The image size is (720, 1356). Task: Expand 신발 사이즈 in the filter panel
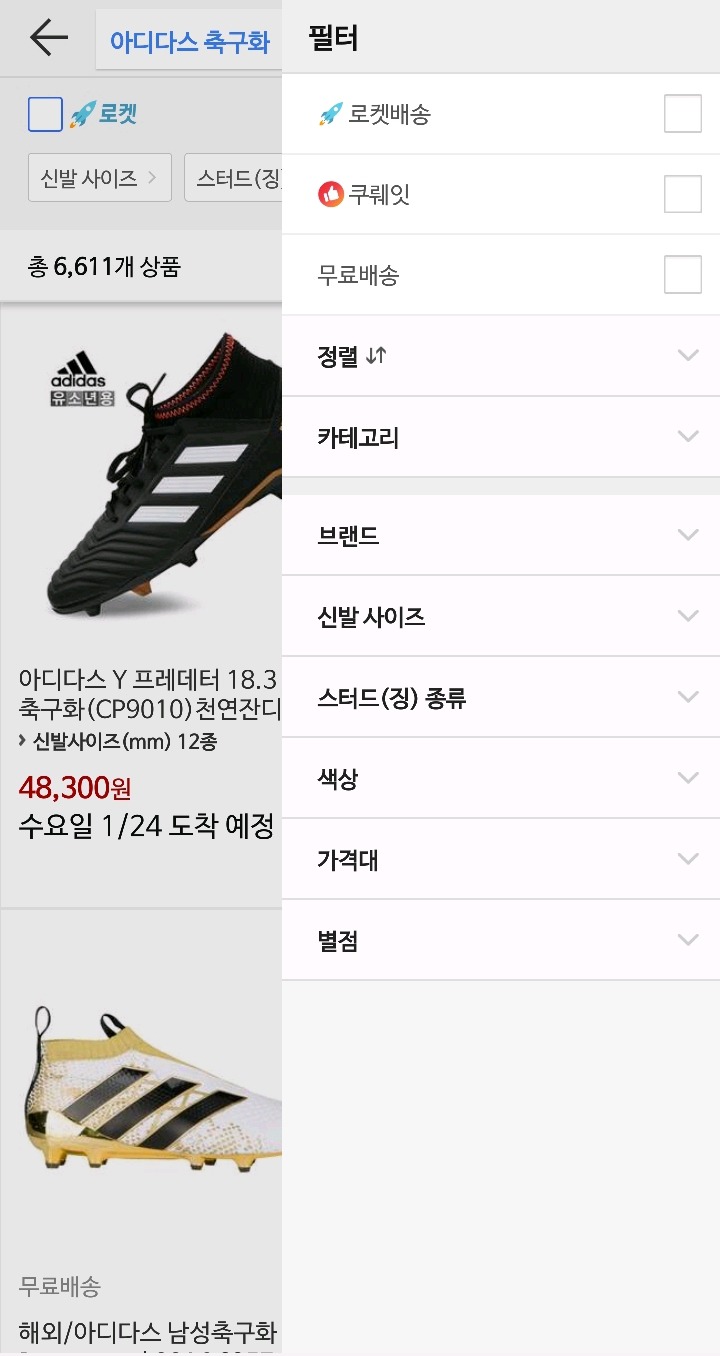[x=500, y=616]
